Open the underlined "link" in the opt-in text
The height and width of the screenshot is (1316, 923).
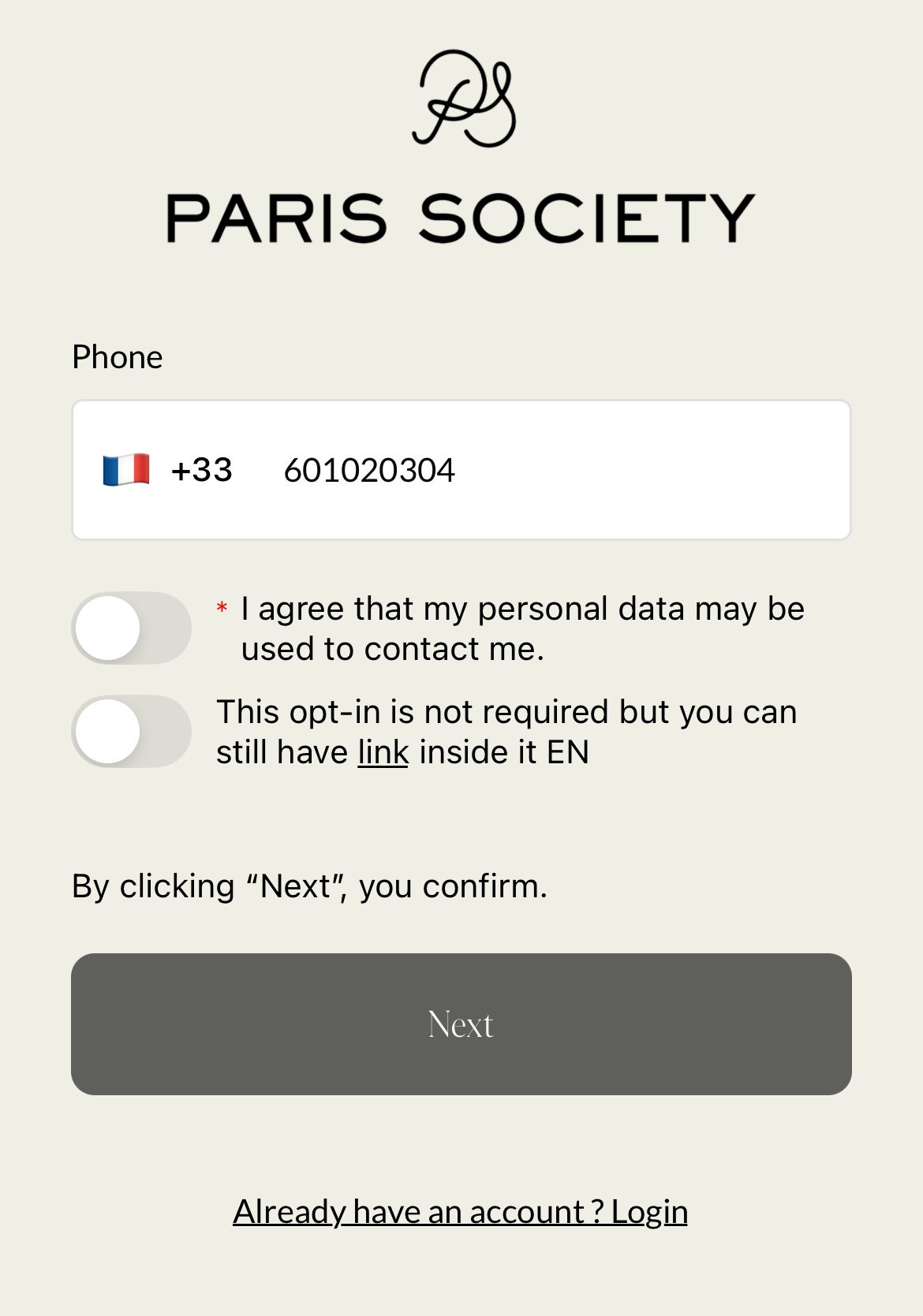pos(383,752)
